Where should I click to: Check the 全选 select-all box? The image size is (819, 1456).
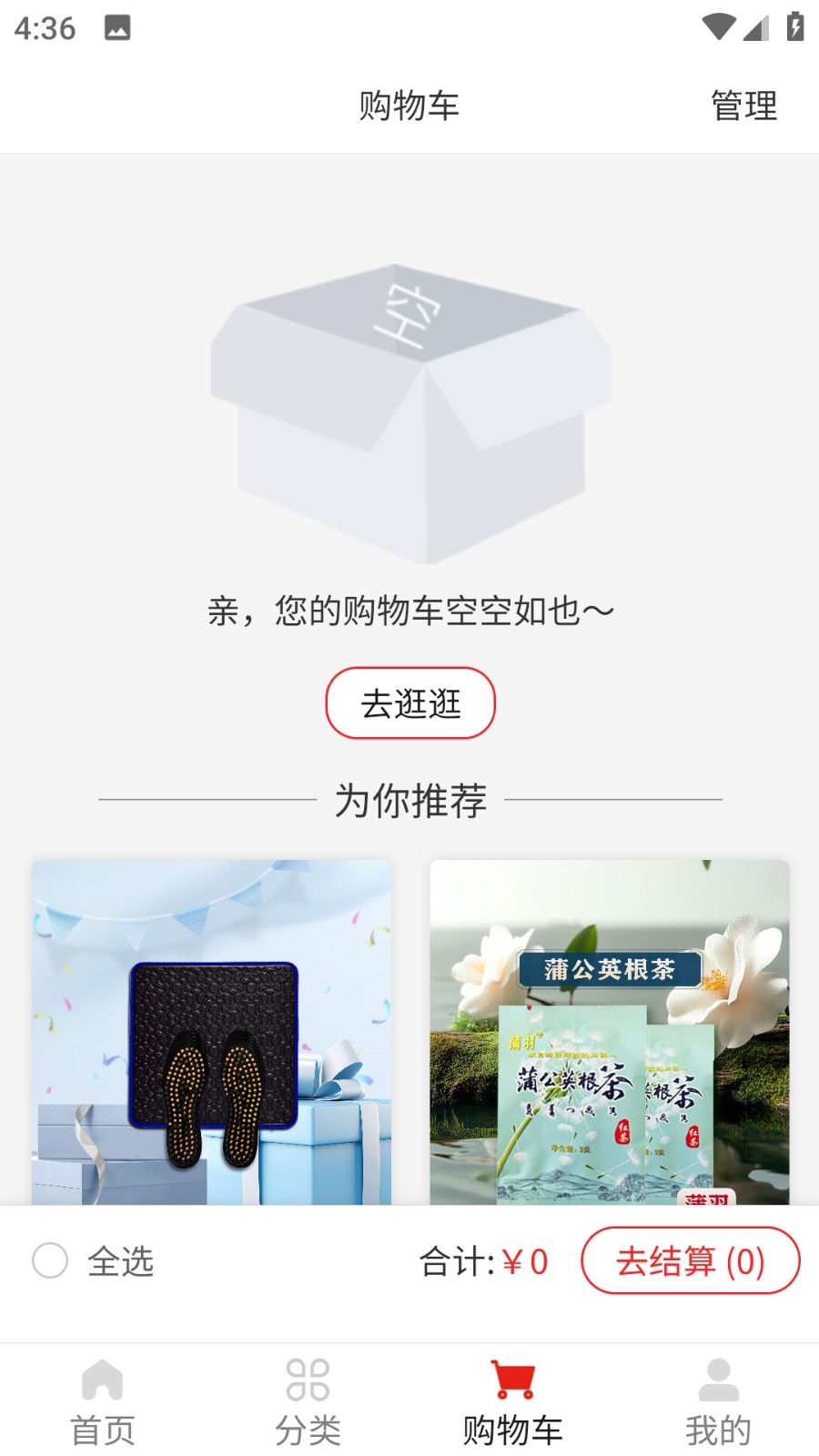51,1261
